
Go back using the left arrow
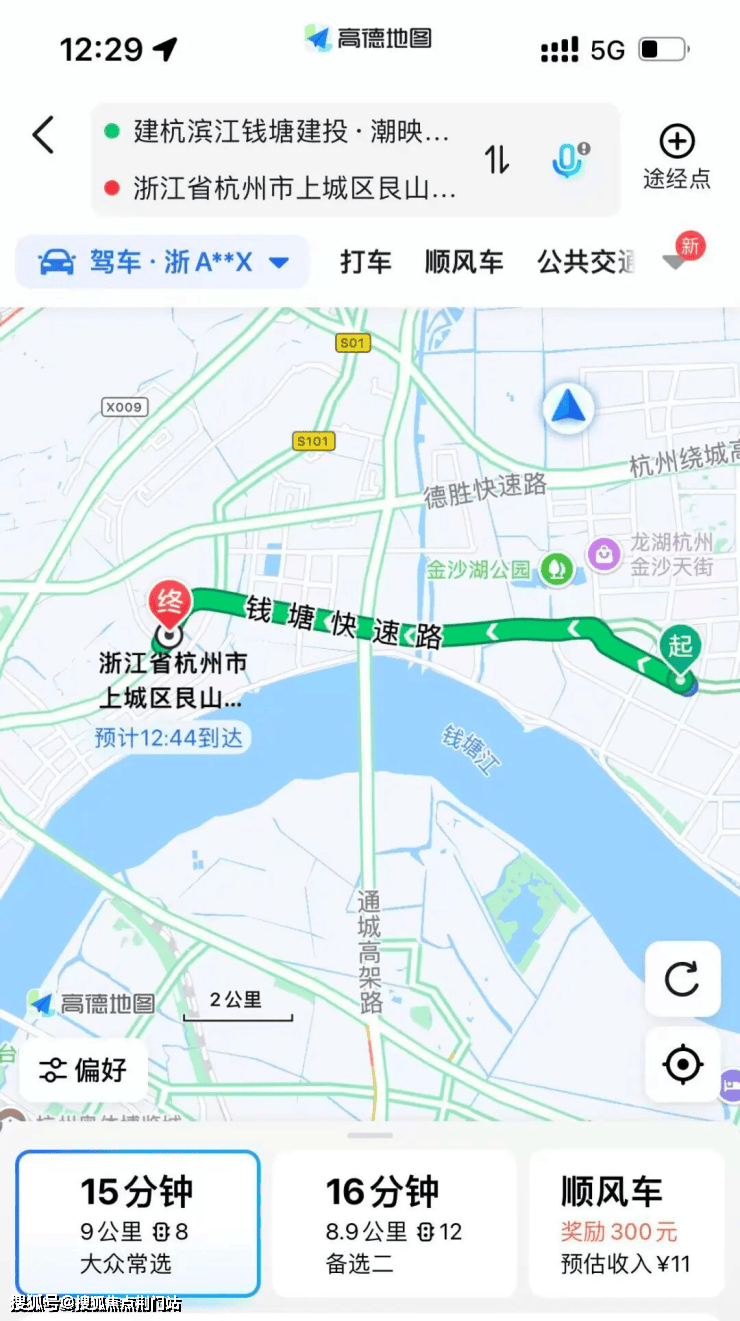43,135
